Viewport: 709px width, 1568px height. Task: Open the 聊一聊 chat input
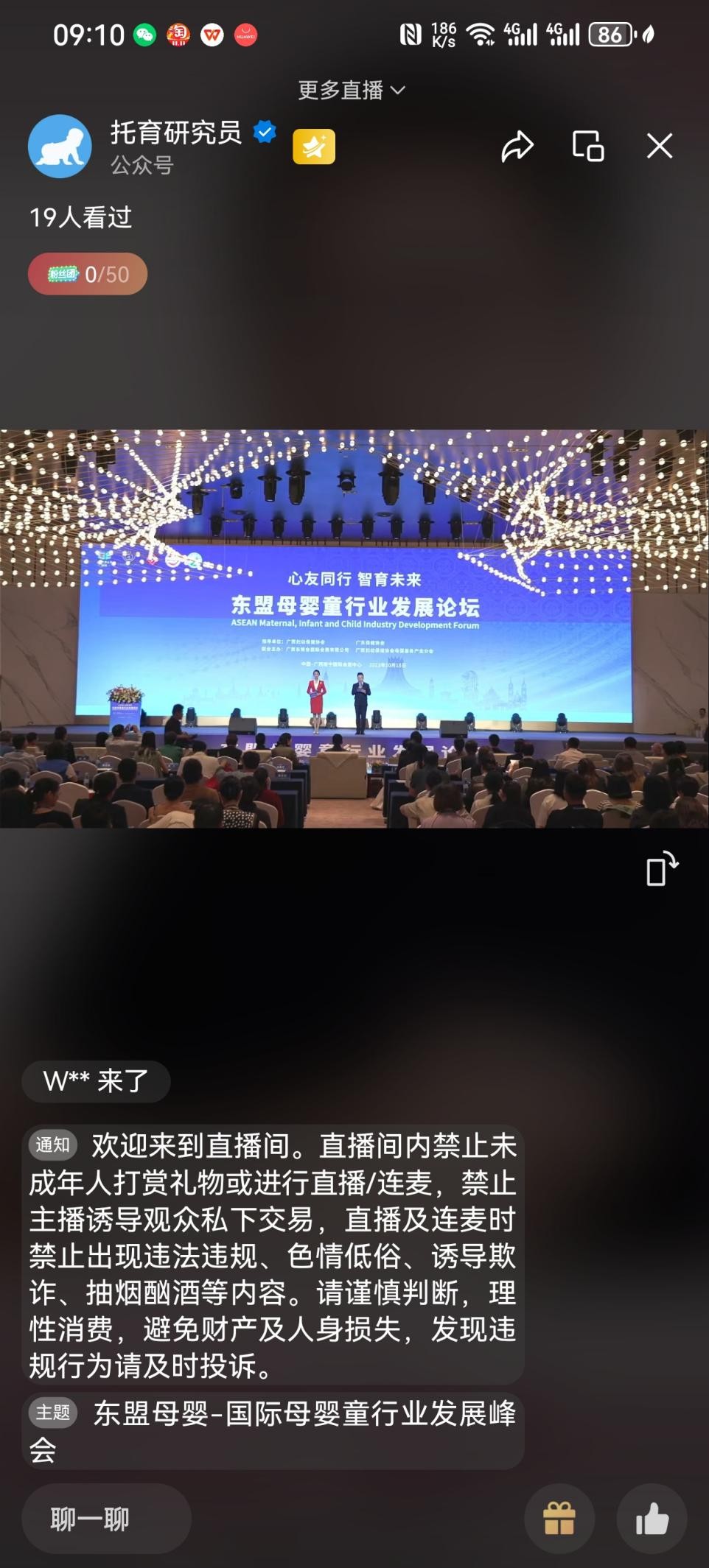coord(106,1519)
